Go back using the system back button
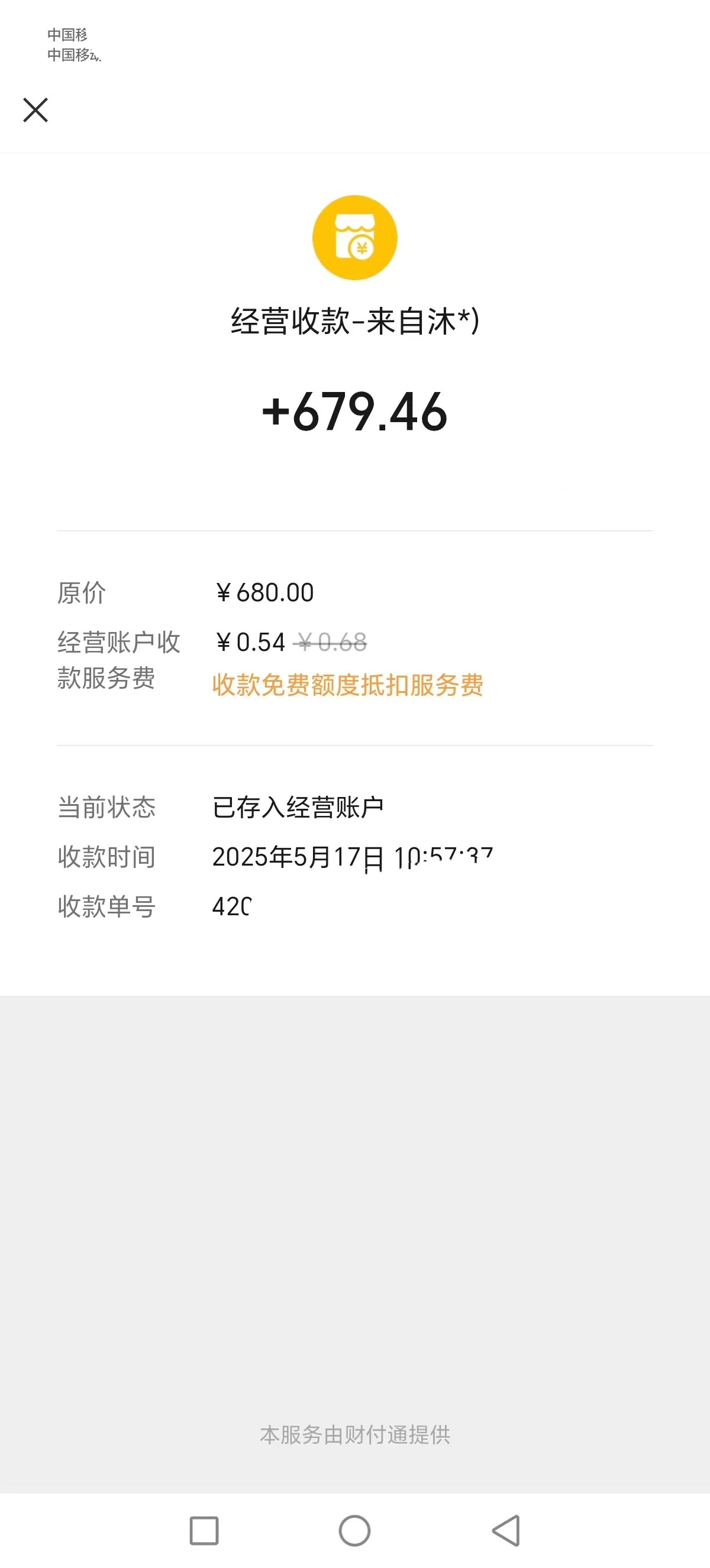710x1568 pixels. tap(506, 1530)
